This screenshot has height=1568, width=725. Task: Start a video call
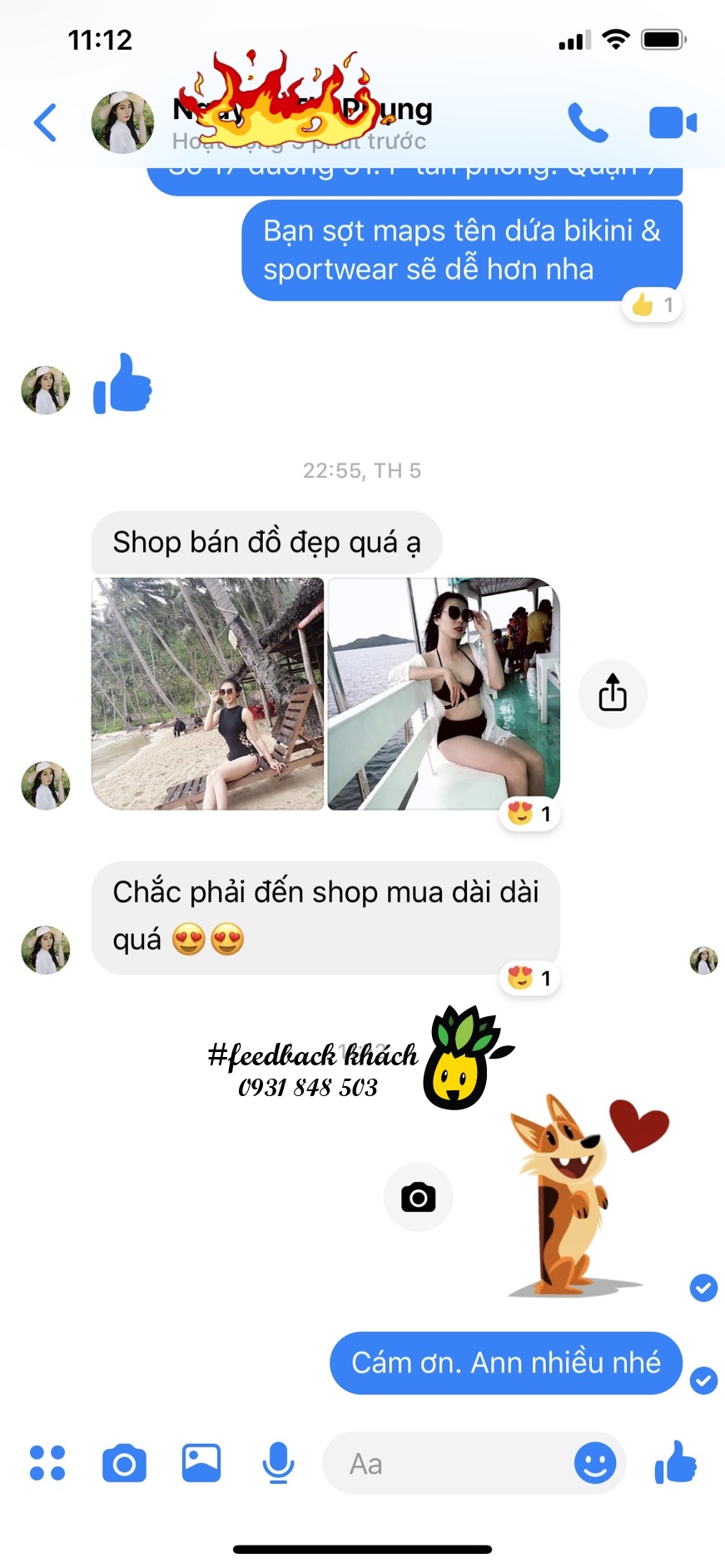tap(672, 123)
